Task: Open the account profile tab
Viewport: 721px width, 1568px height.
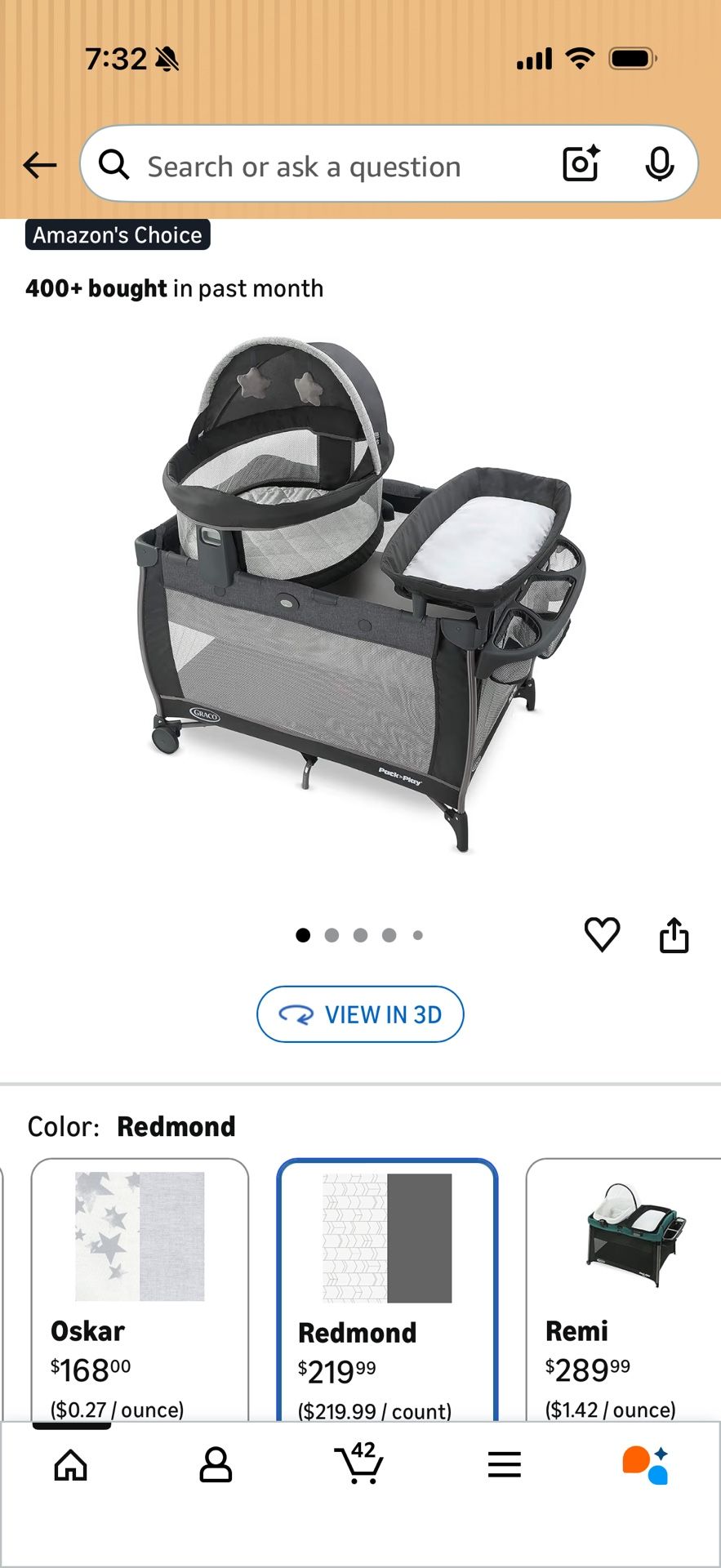Action: tap(216, 1465)
